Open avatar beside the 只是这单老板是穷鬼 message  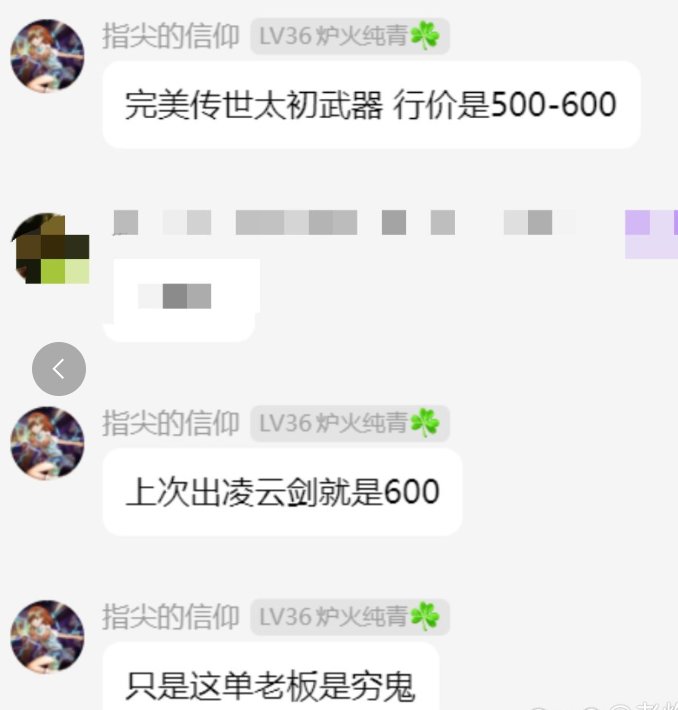pyautogui.click(x=46, y=636)
